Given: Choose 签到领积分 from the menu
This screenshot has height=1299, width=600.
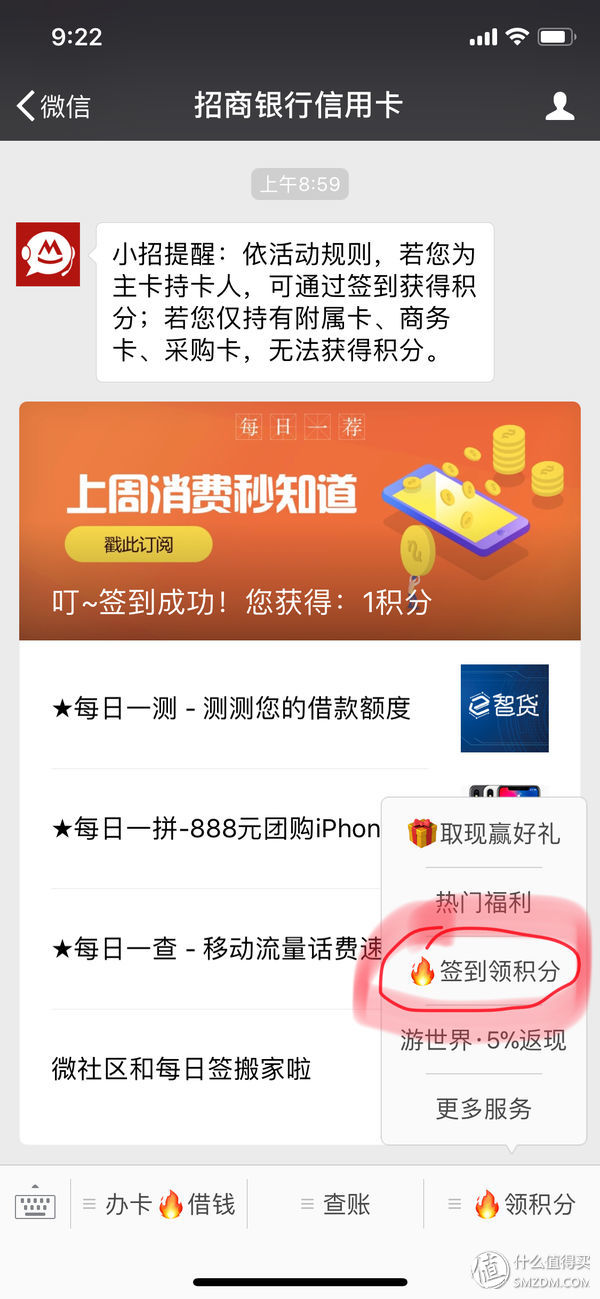Looking at the screenshot, I should pyautogui.click(x=484, y=971).
